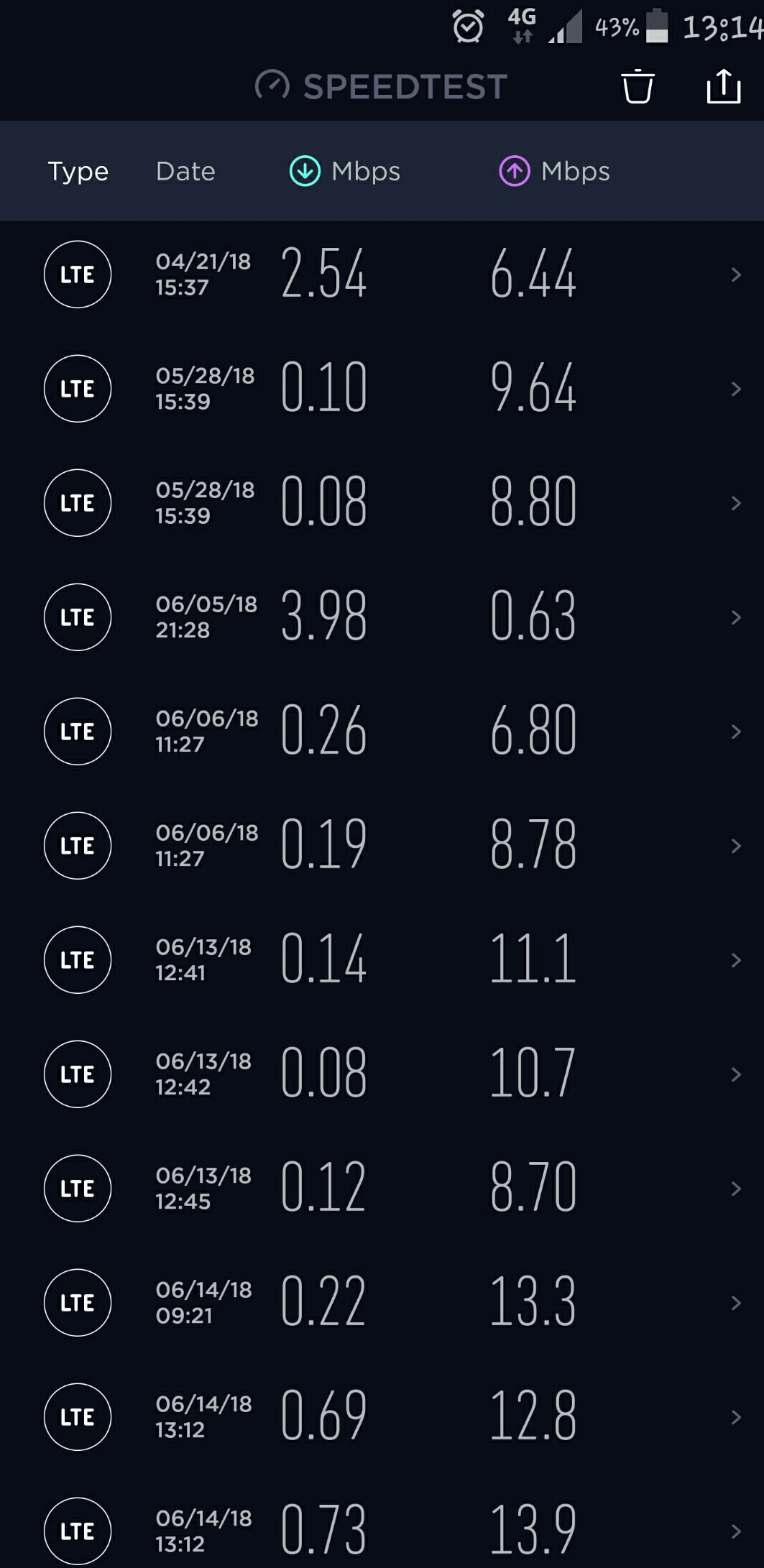Sort results by Type column
The width and height of the screenshot is (764, 1568).
click(x=78, y=171)
